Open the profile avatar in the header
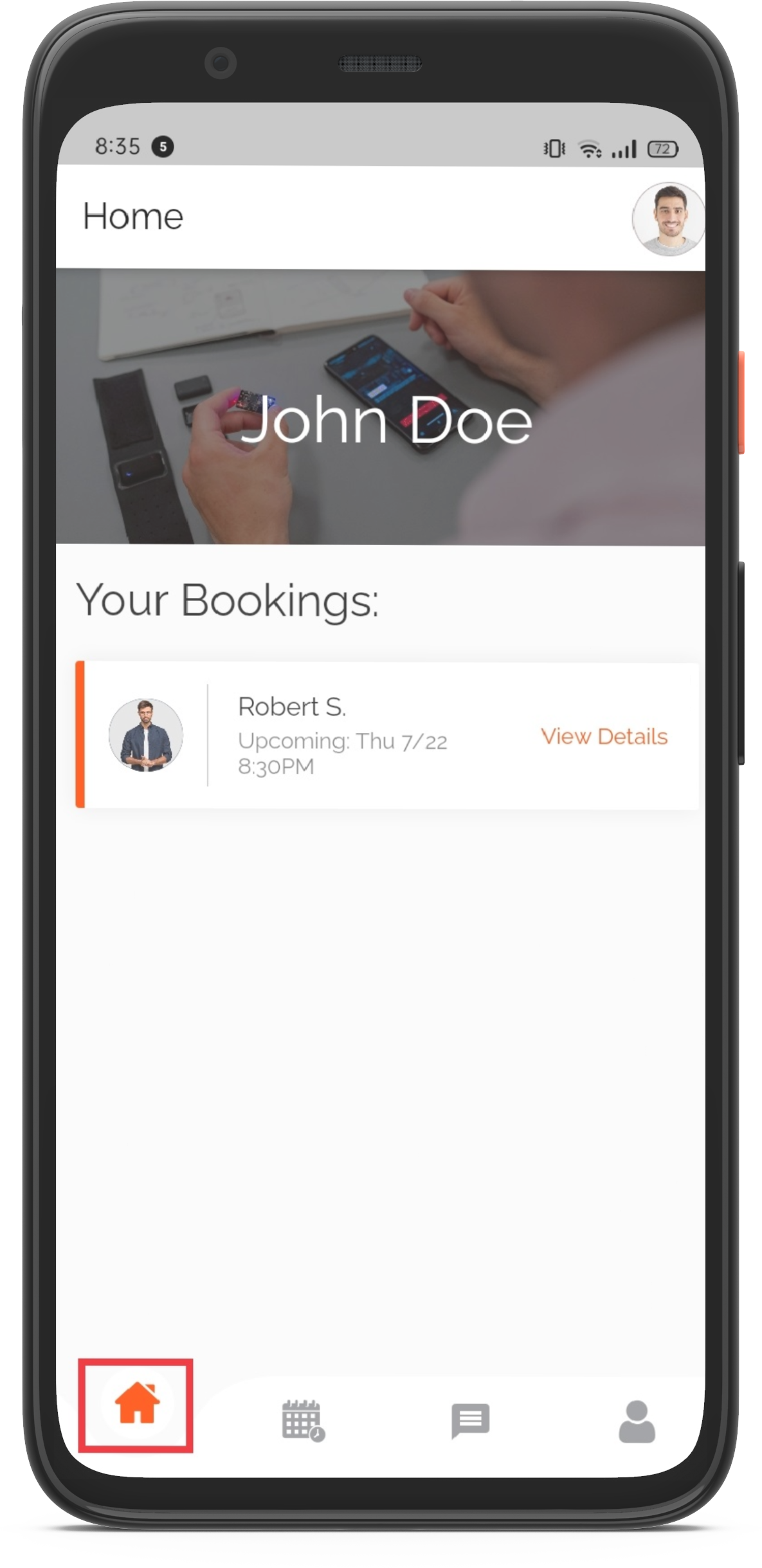This screenshot has height=1568, width=762. (x=667, y=219)
